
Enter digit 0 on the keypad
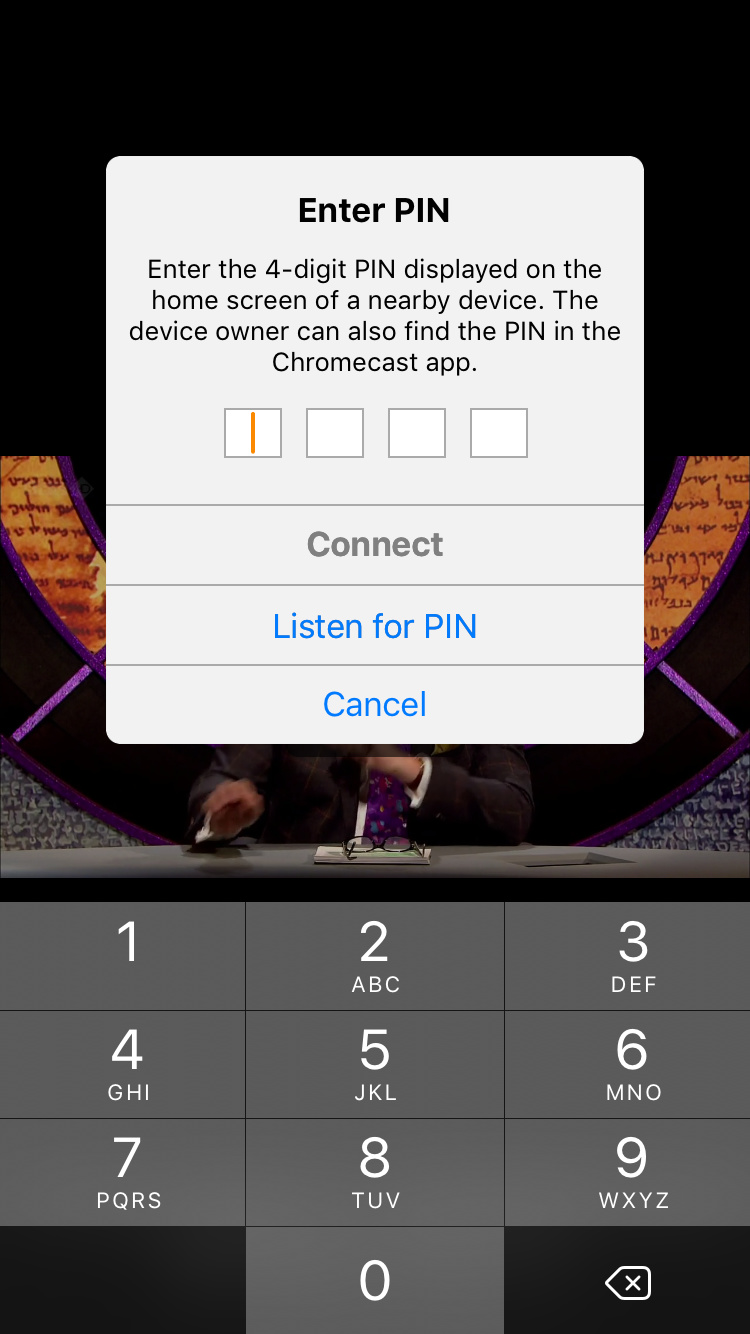coord(375,1280)
